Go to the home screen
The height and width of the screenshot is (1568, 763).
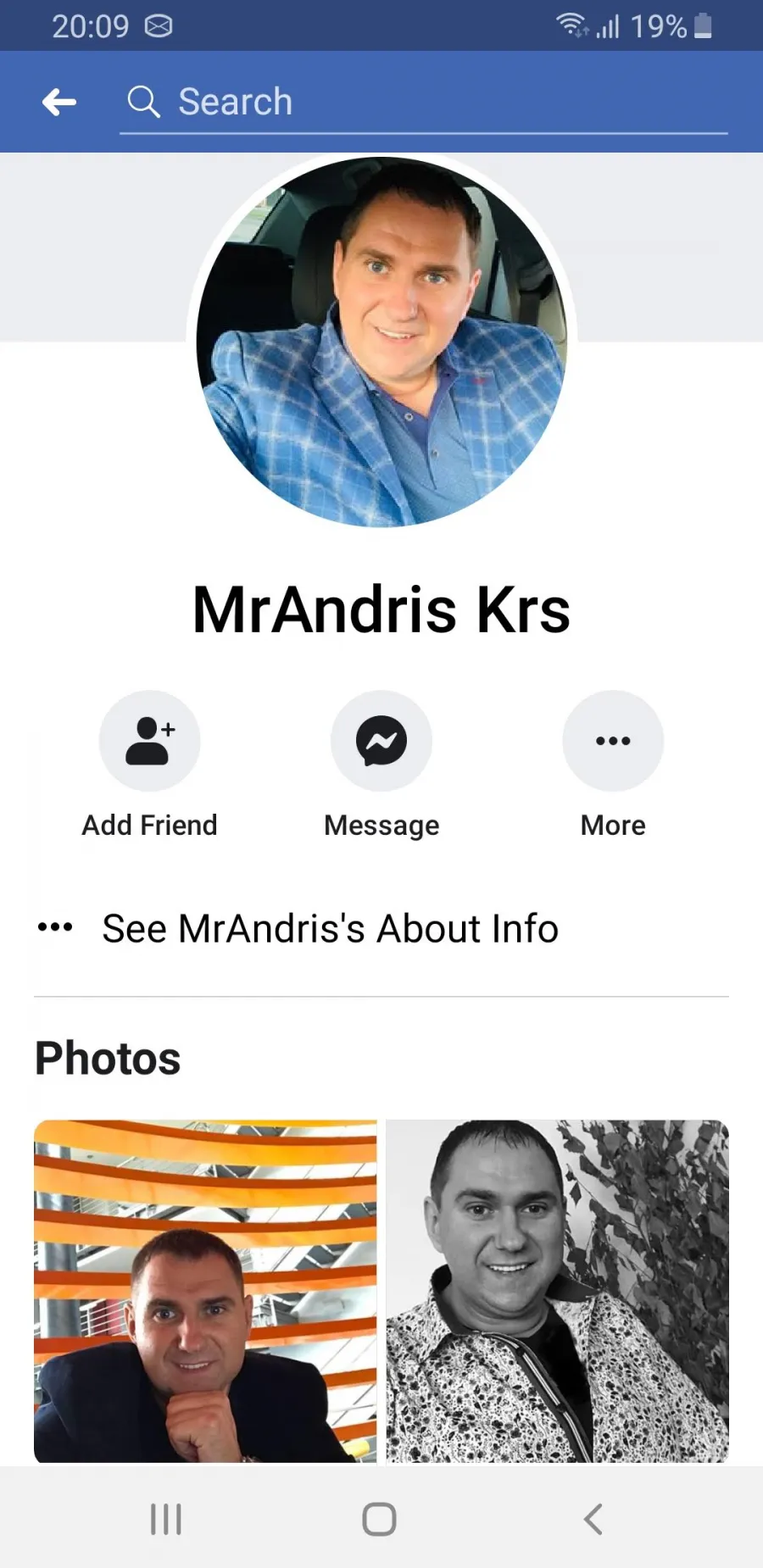pos(379,1519)
